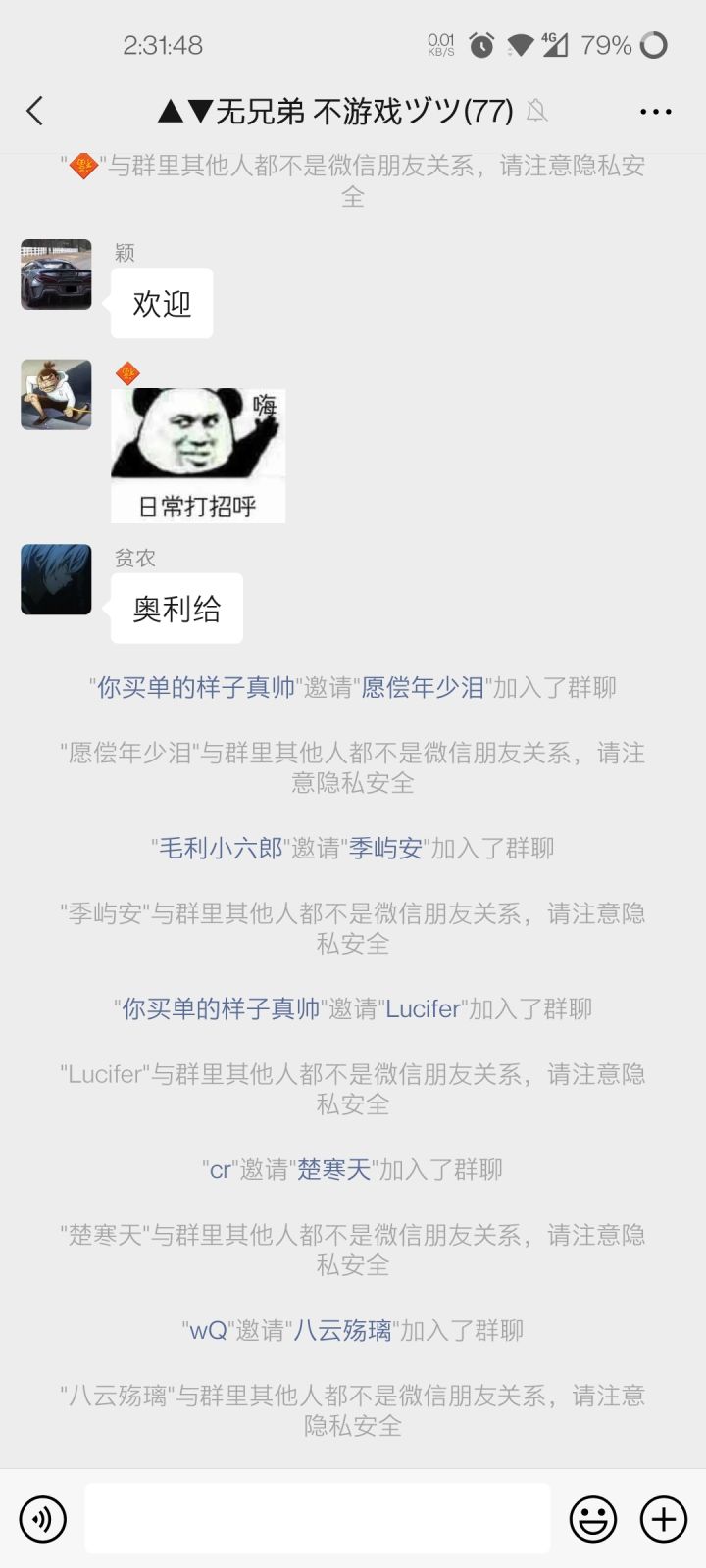The height and width of the screenshot is (1568, 706).
Task: Open profile link cr
Action: coord(220,1169)
